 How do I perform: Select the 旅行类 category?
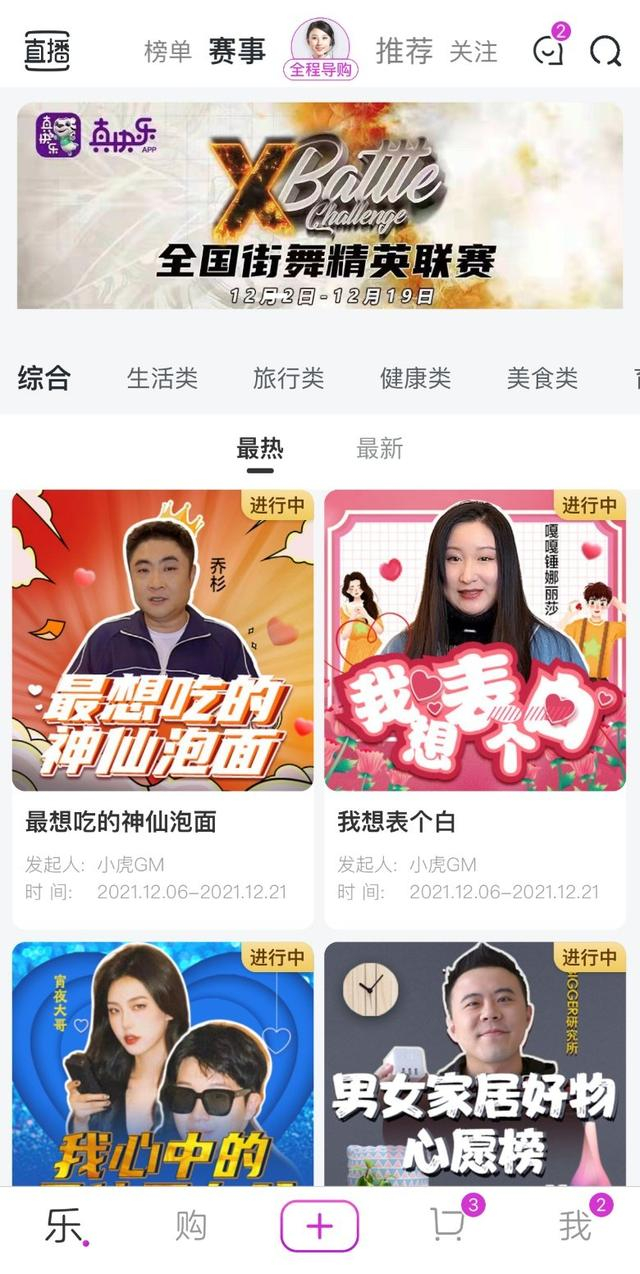coord(288,378)
